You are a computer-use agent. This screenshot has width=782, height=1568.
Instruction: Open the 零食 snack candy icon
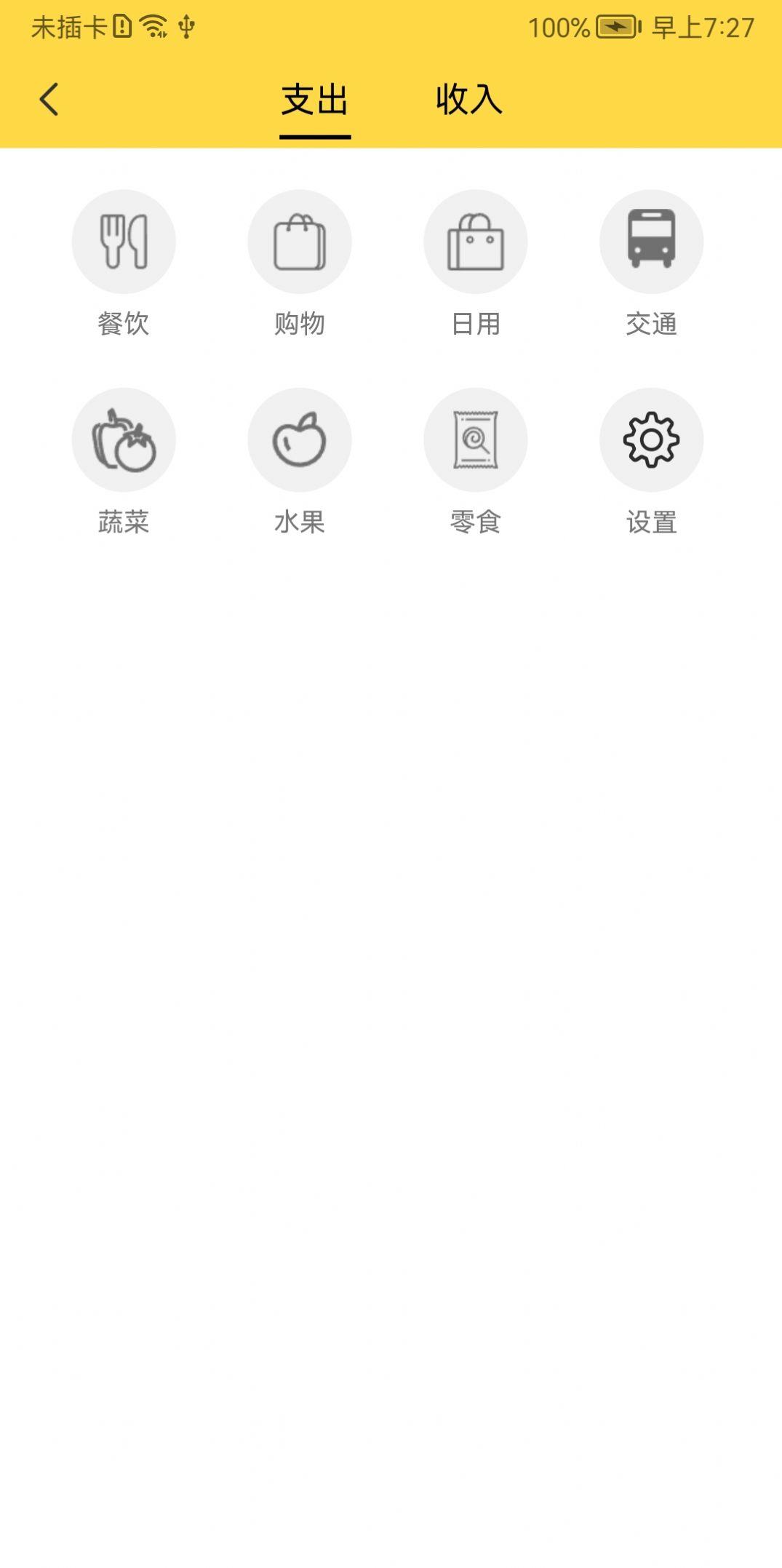point(476,439)
